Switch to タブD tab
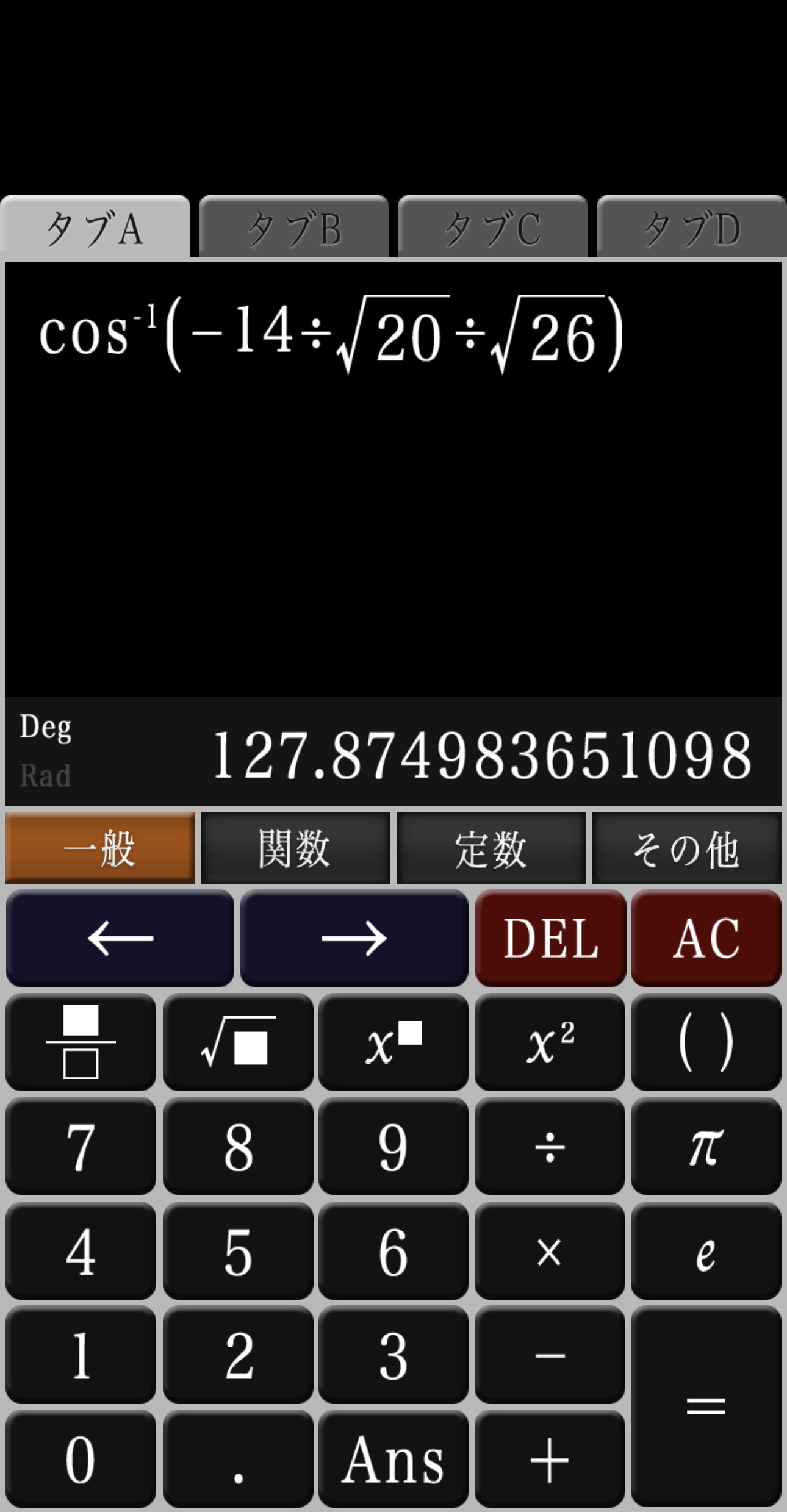The height and width of the screenshot is (1512, 787). [x=691, y=227]
